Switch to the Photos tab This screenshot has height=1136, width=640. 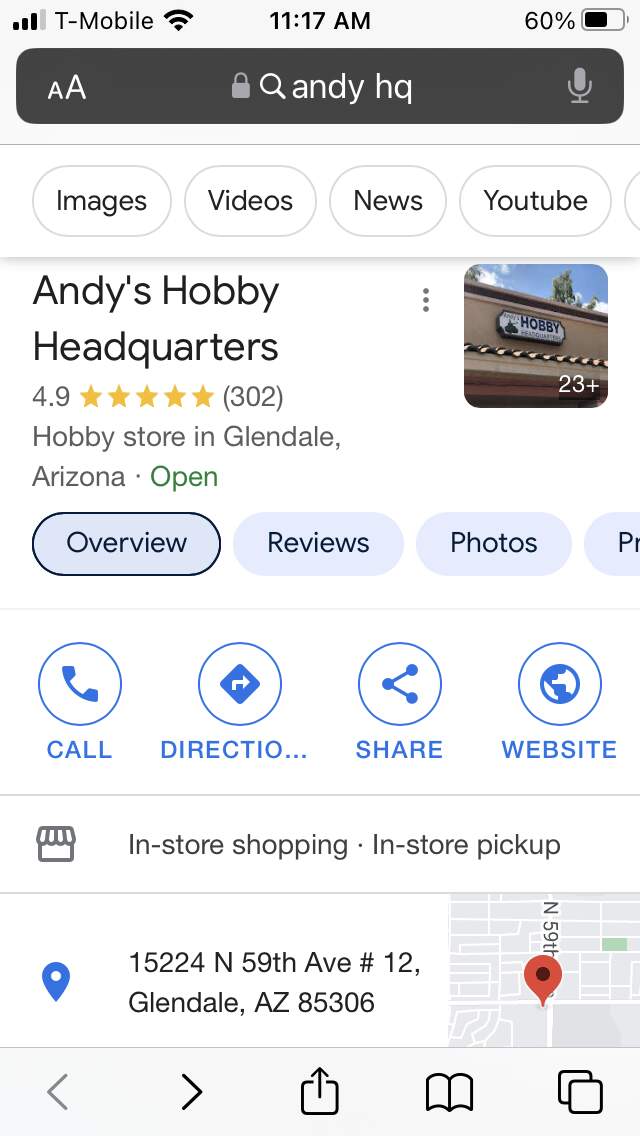494,543
